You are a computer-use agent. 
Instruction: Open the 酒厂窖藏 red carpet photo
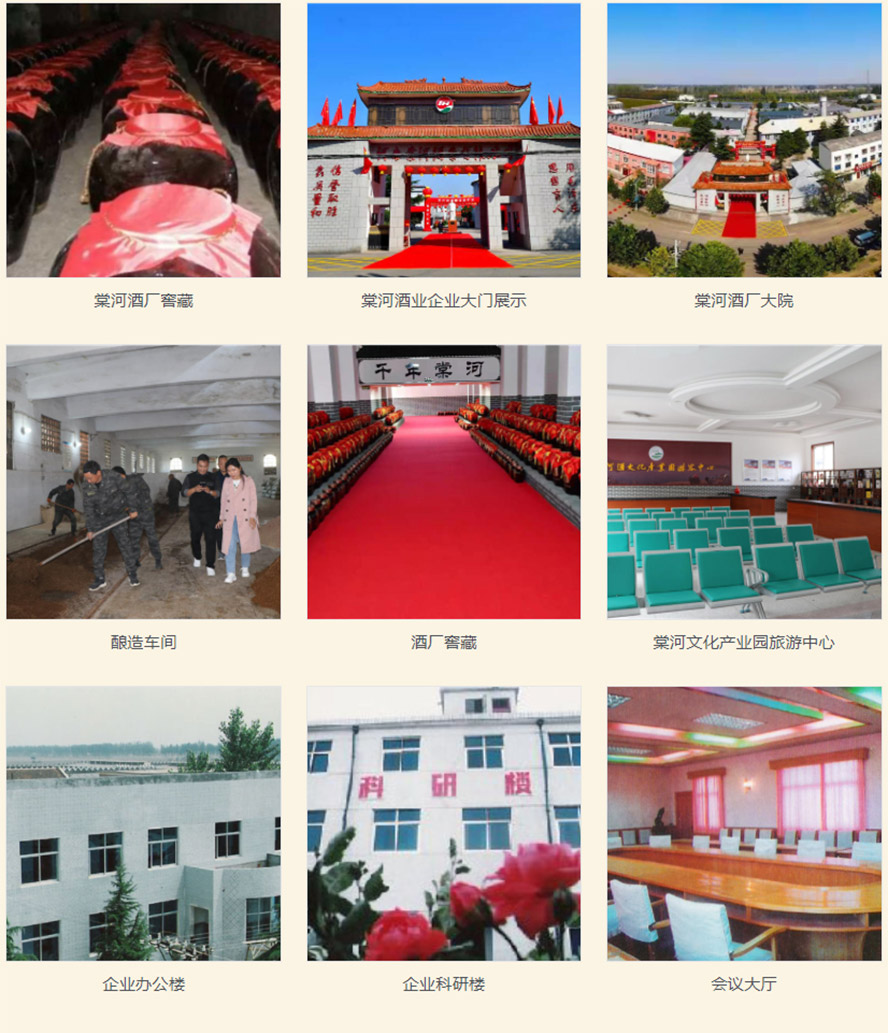(x=443, y=482)
